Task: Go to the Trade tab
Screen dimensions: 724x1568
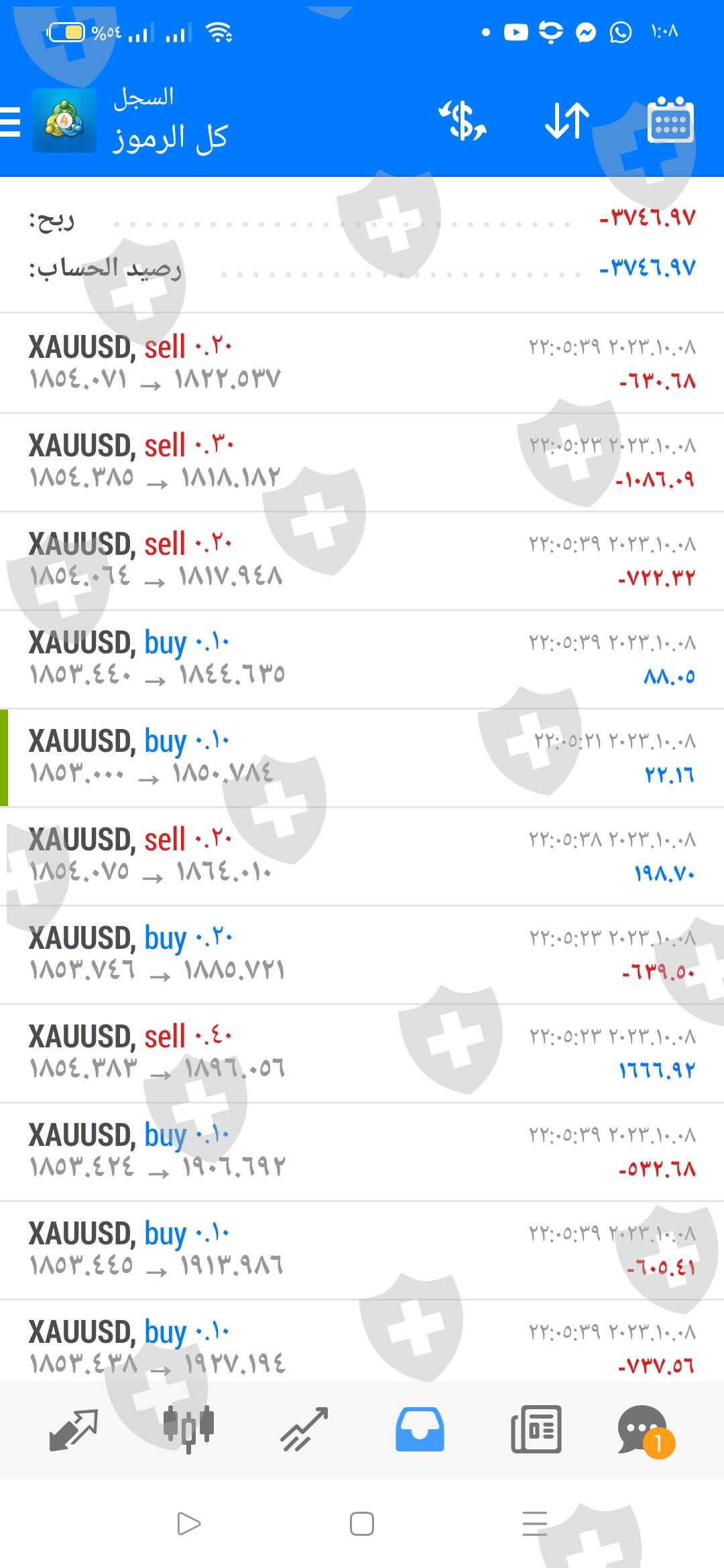Action: 304,1429
